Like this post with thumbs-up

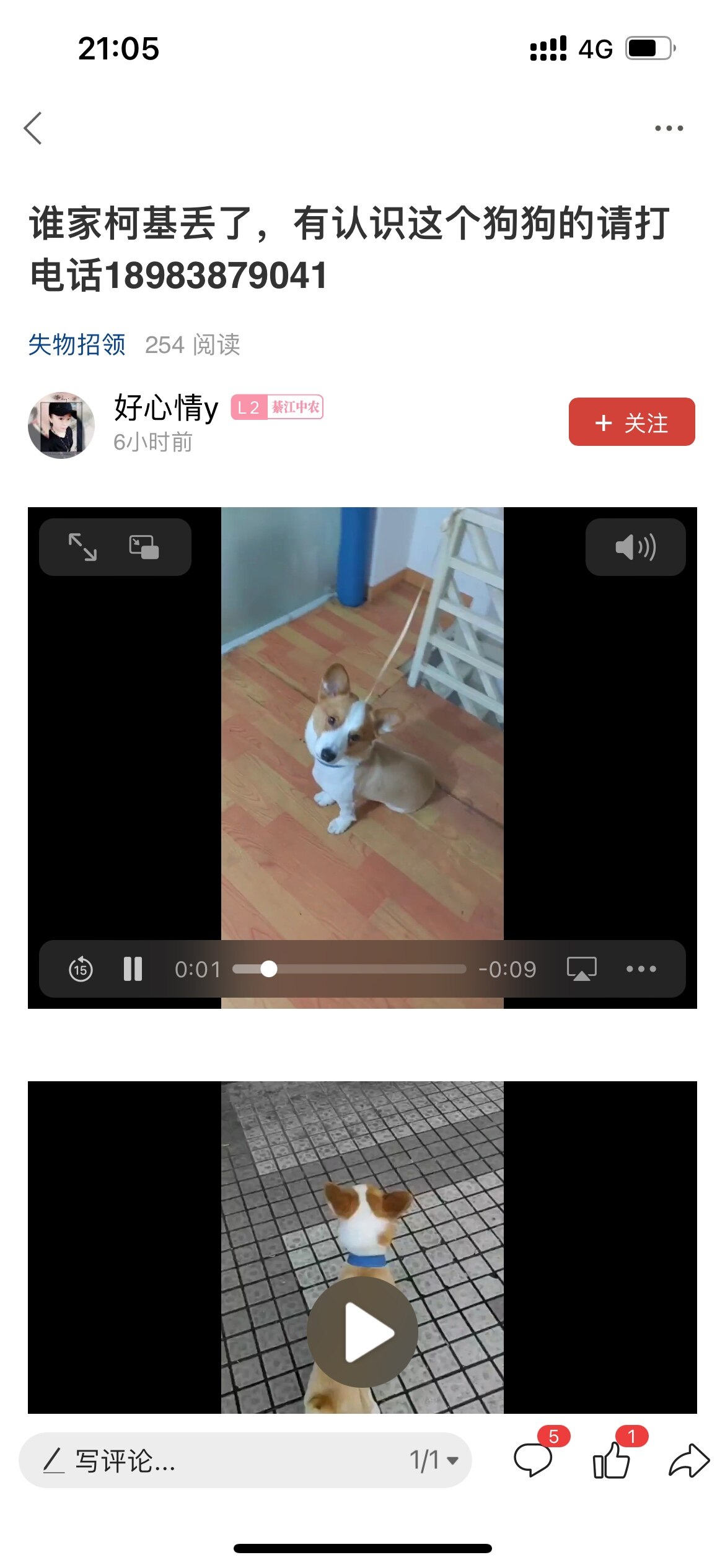(611, 1459)
